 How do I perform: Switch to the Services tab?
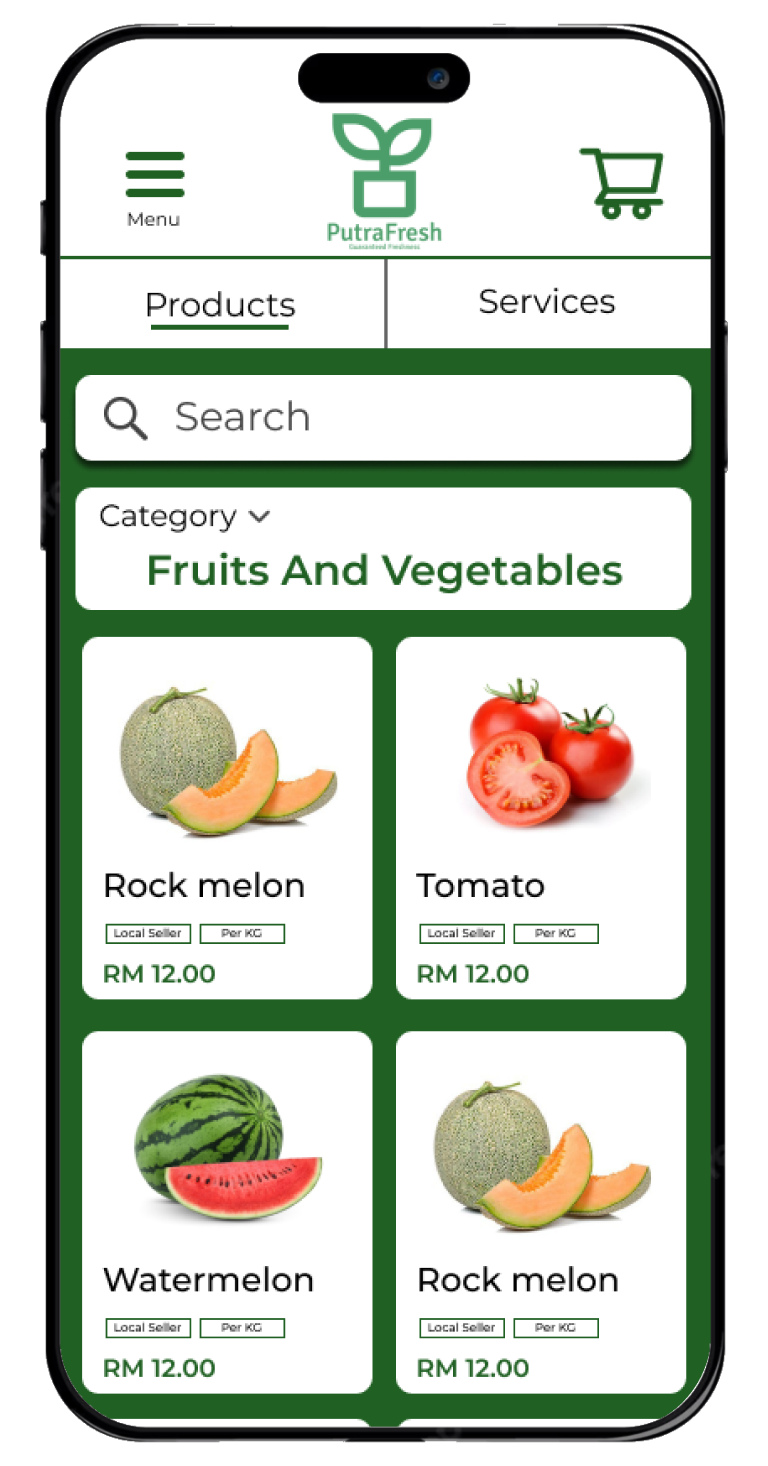point(547,302)
